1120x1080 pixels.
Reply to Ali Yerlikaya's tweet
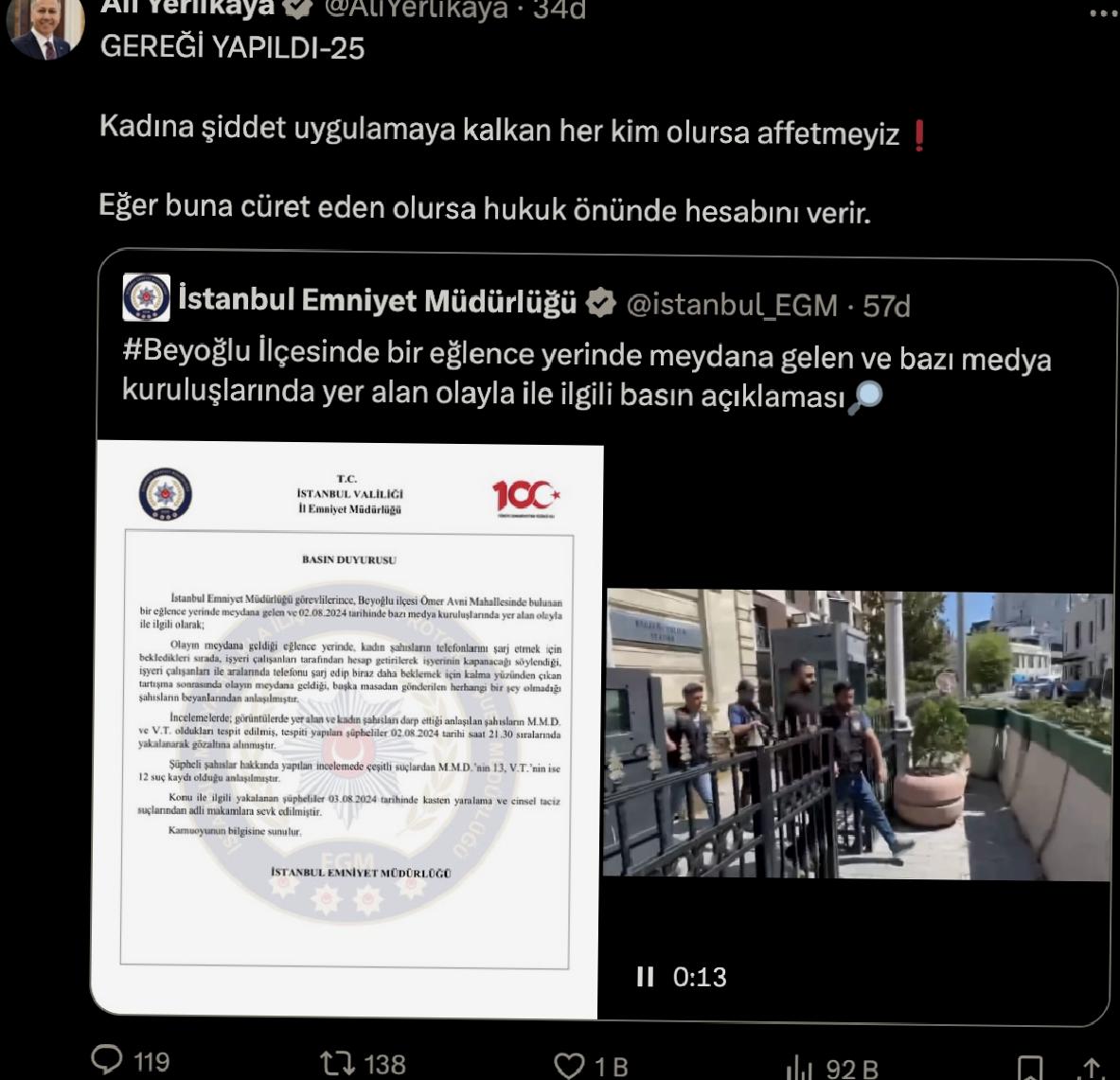point(108,1059)
